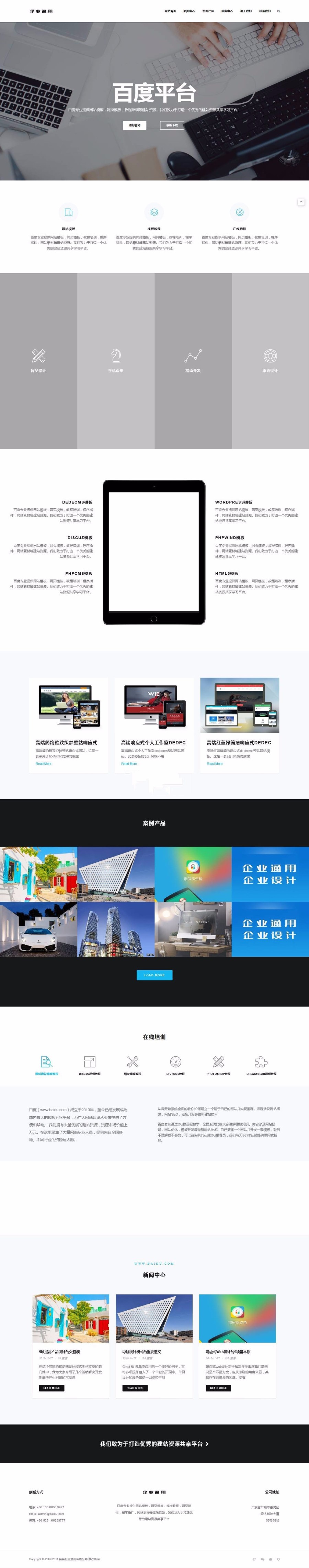
Task: Open 服务中心 in the navigation bar
Action: tap(227, 11)
